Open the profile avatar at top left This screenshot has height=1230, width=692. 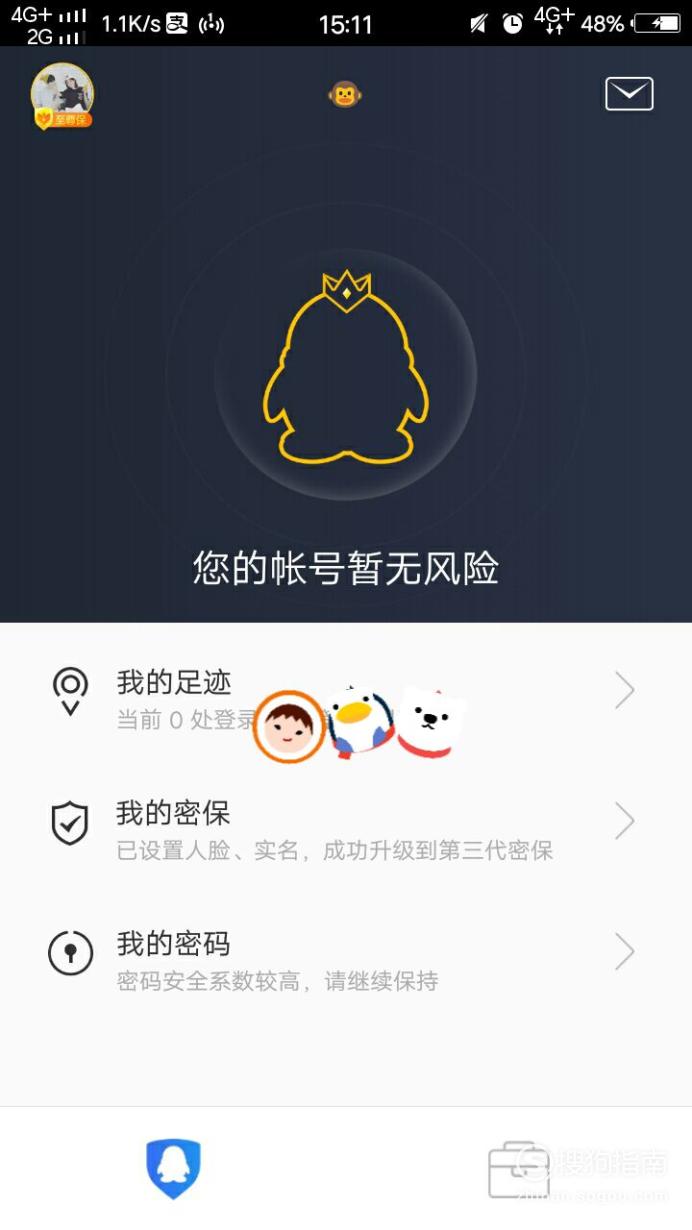(x=63, y=96)
